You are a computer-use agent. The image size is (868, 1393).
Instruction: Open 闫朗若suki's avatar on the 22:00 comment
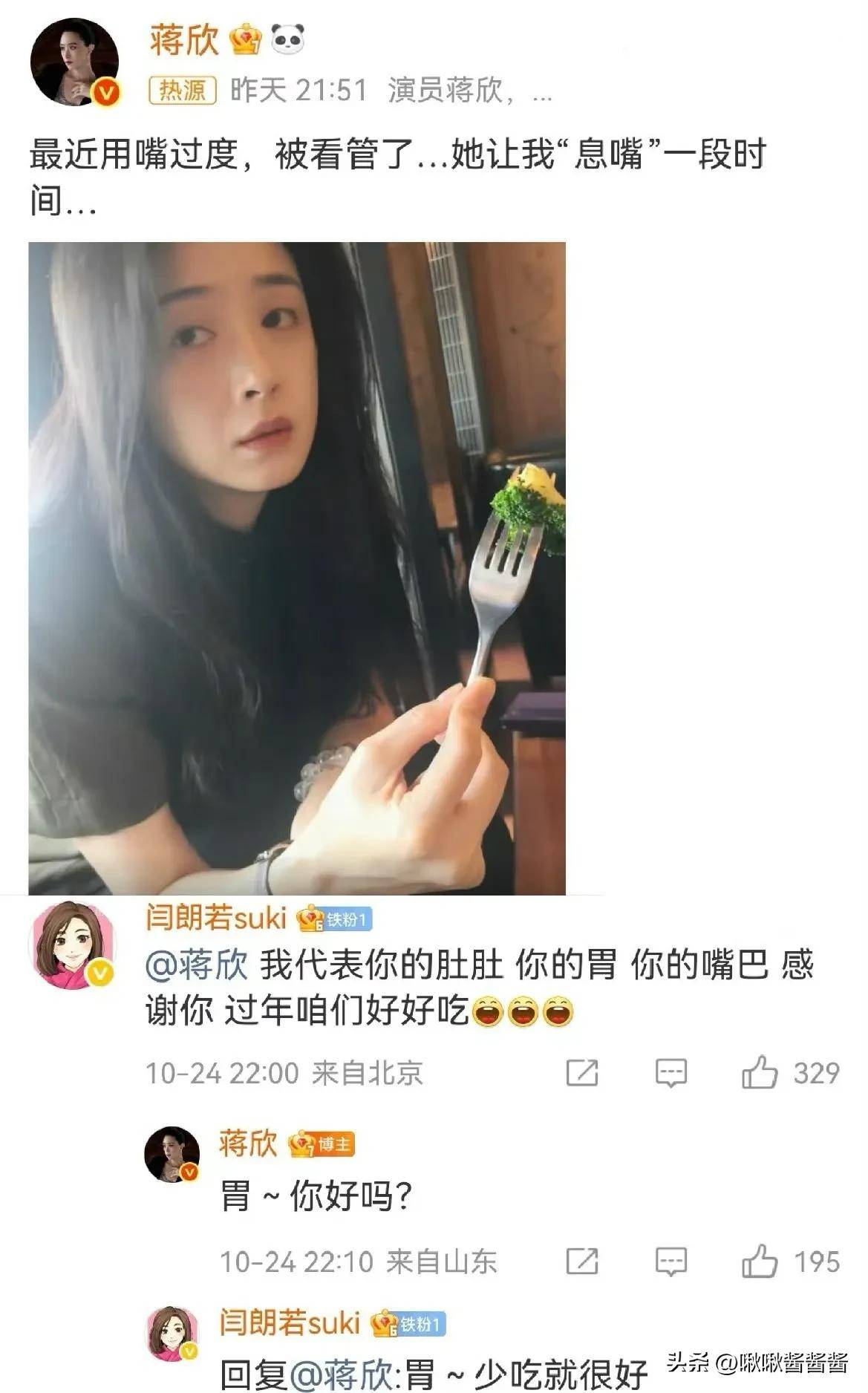[72, 945]
